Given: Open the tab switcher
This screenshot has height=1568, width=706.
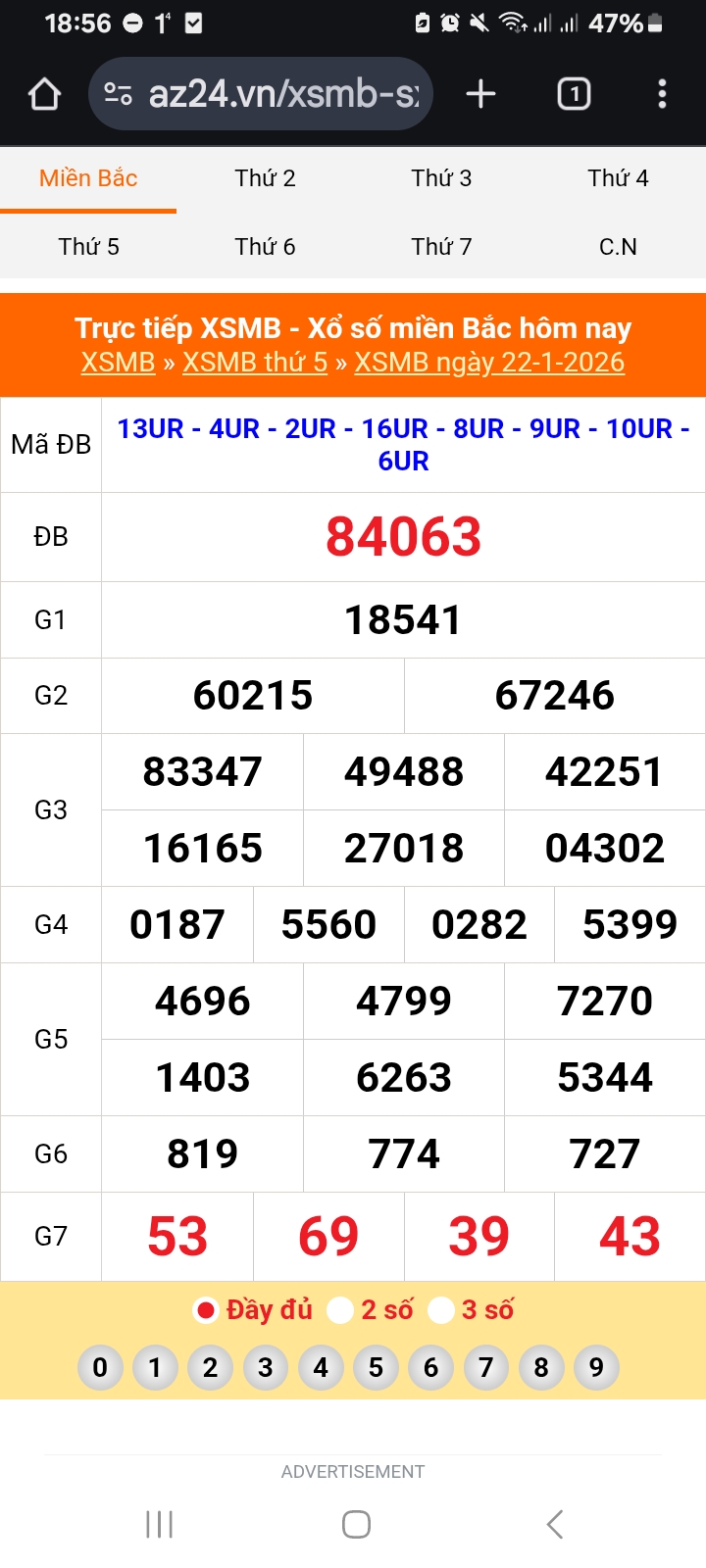Looking at the screenshot, I should tap(574, 94).
